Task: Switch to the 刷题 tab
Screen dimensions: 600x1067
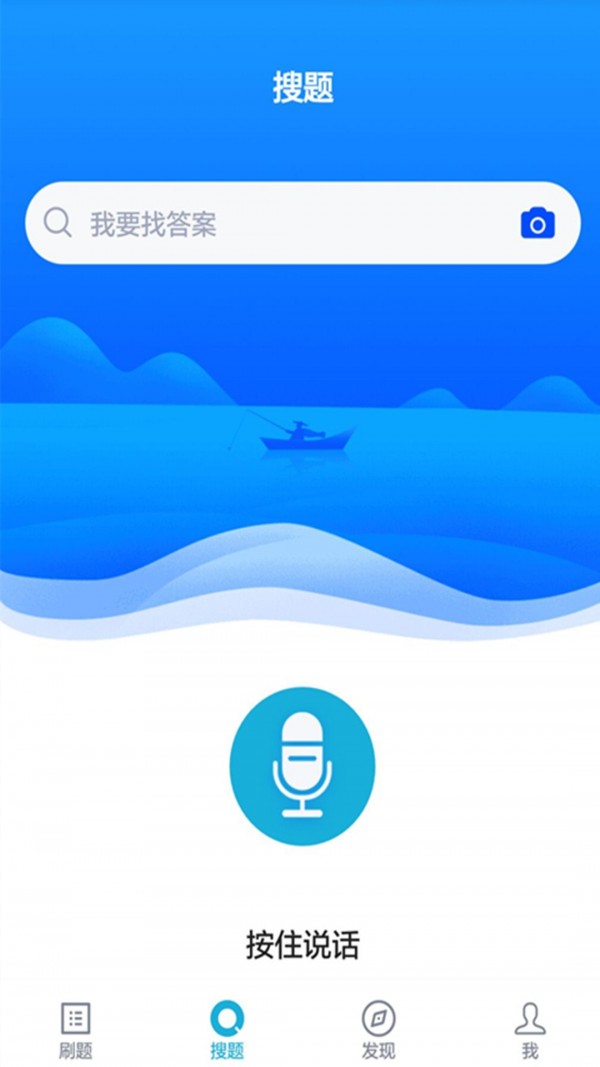Action: click(75, 1030)
